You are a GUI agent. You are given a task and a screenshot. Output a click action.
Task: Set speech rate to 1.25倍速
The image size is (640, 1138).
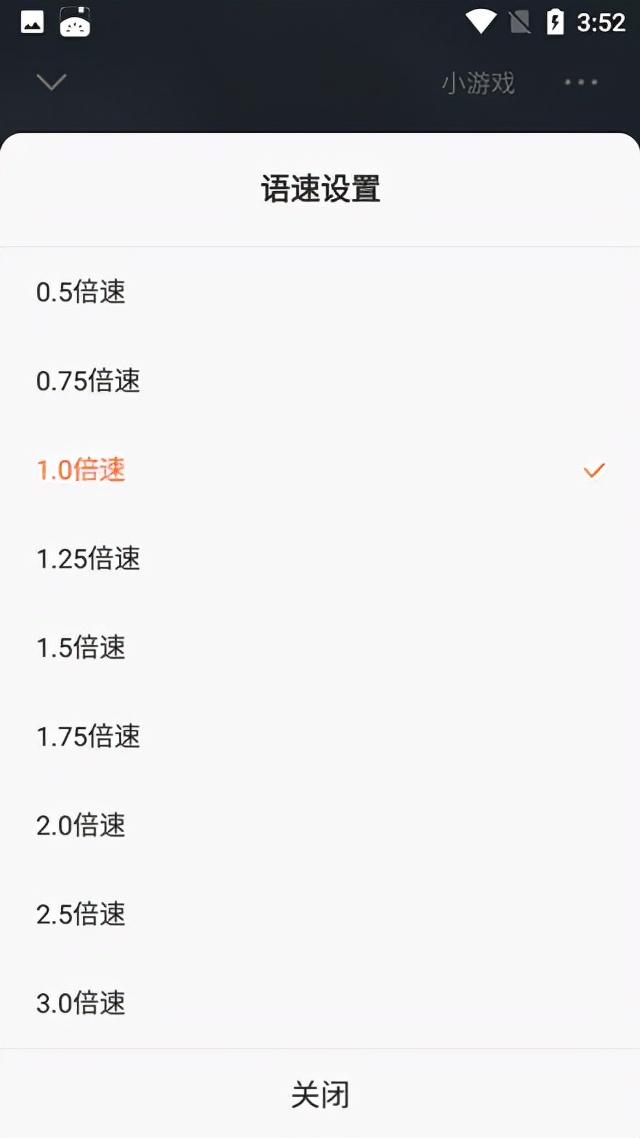(x=88, y=559)
